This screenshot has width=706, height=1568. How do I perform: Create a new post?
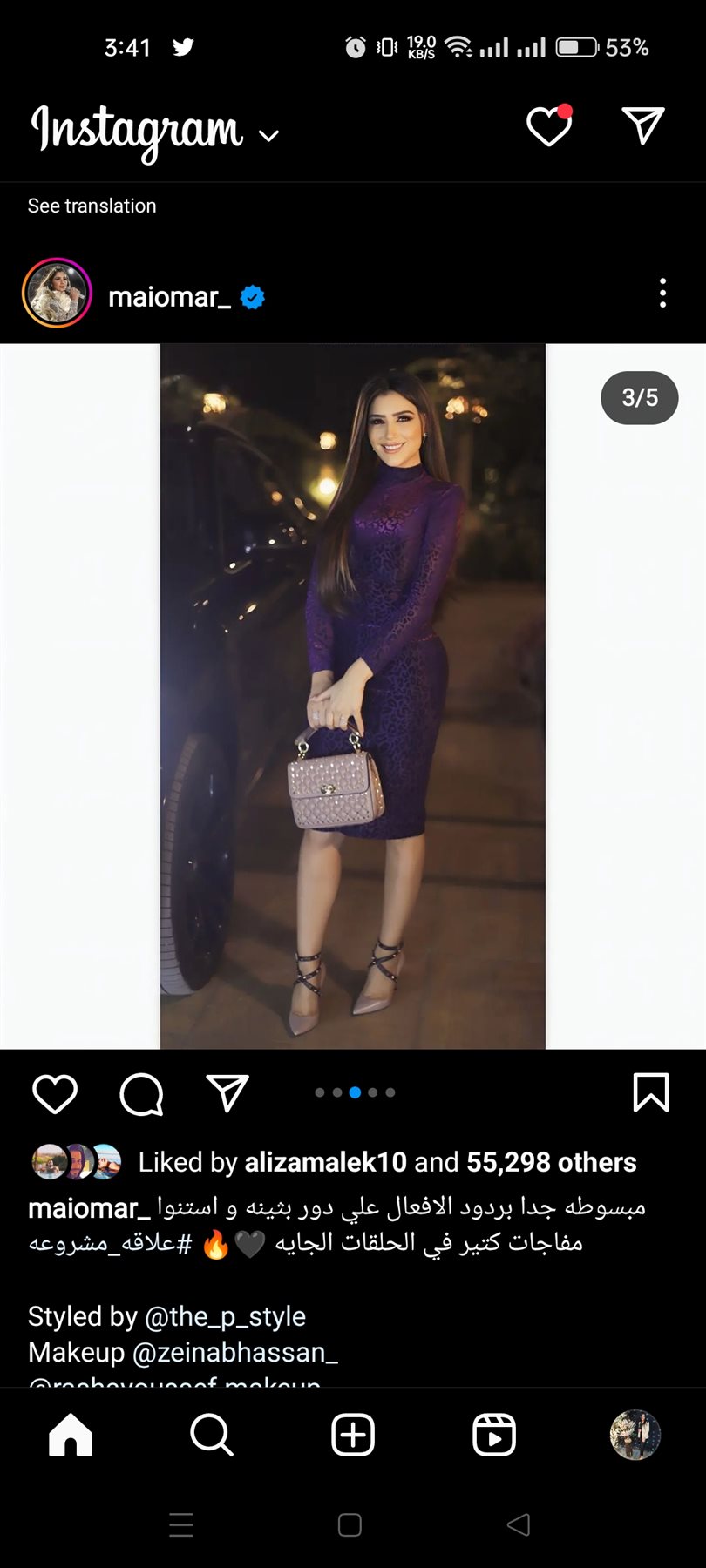pyautogui.click(x=353, y=1435)
